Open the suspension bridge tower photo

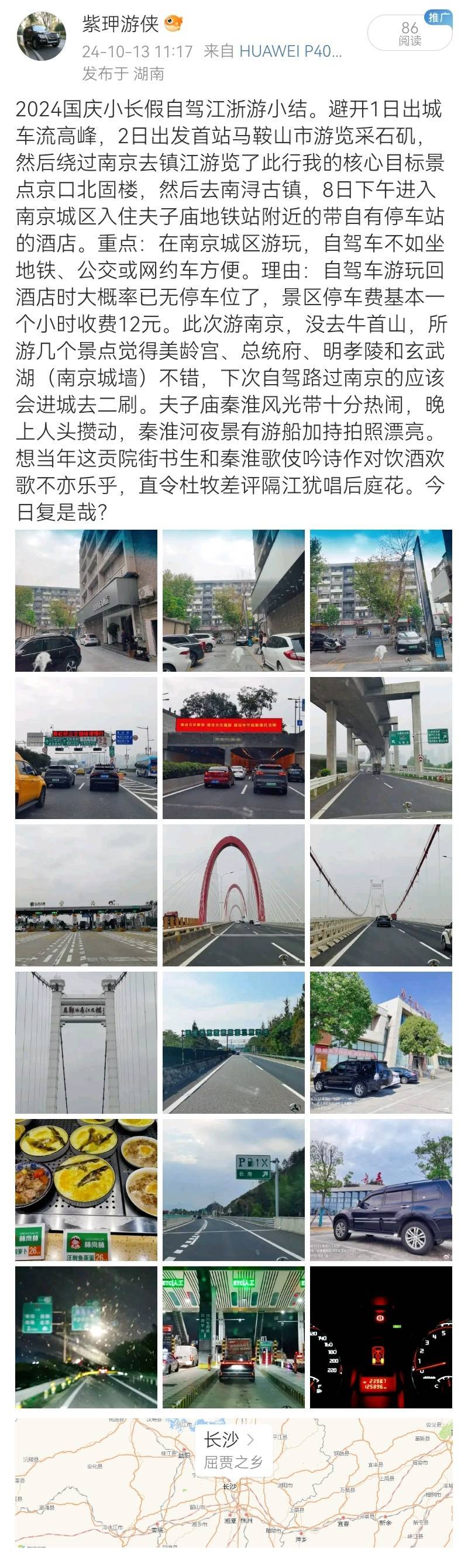click(86, 1042)
